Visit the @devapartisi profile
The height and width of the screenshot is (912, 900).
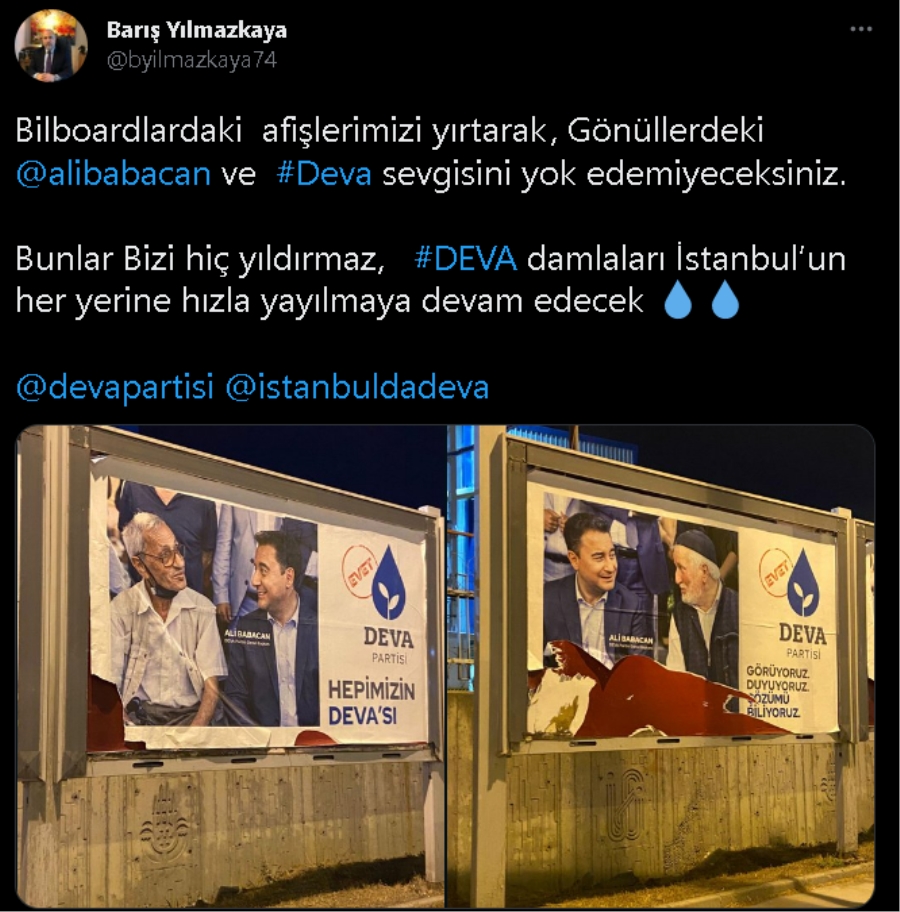pos(115,387)
